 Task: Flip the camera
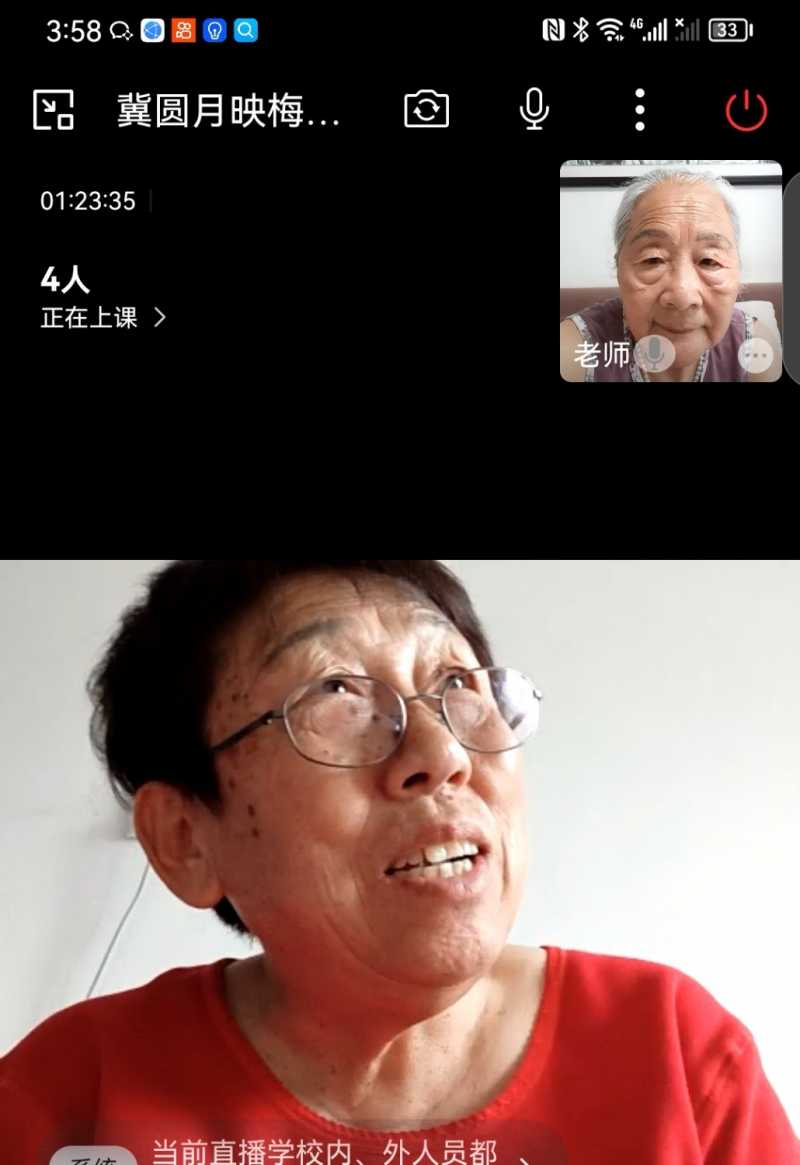pos(427,109)
